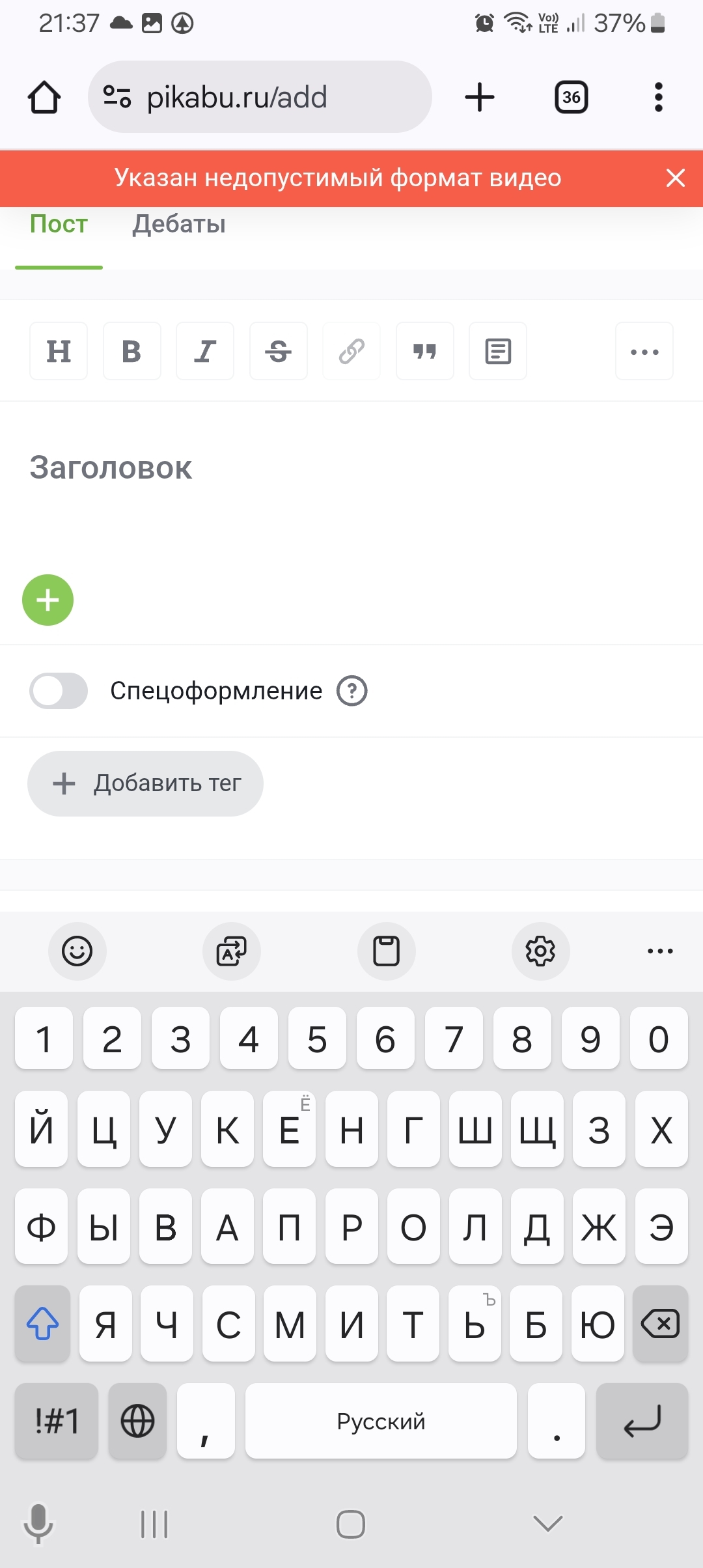
Task: Apply strikethrough formatting
Action: (278, 352)
